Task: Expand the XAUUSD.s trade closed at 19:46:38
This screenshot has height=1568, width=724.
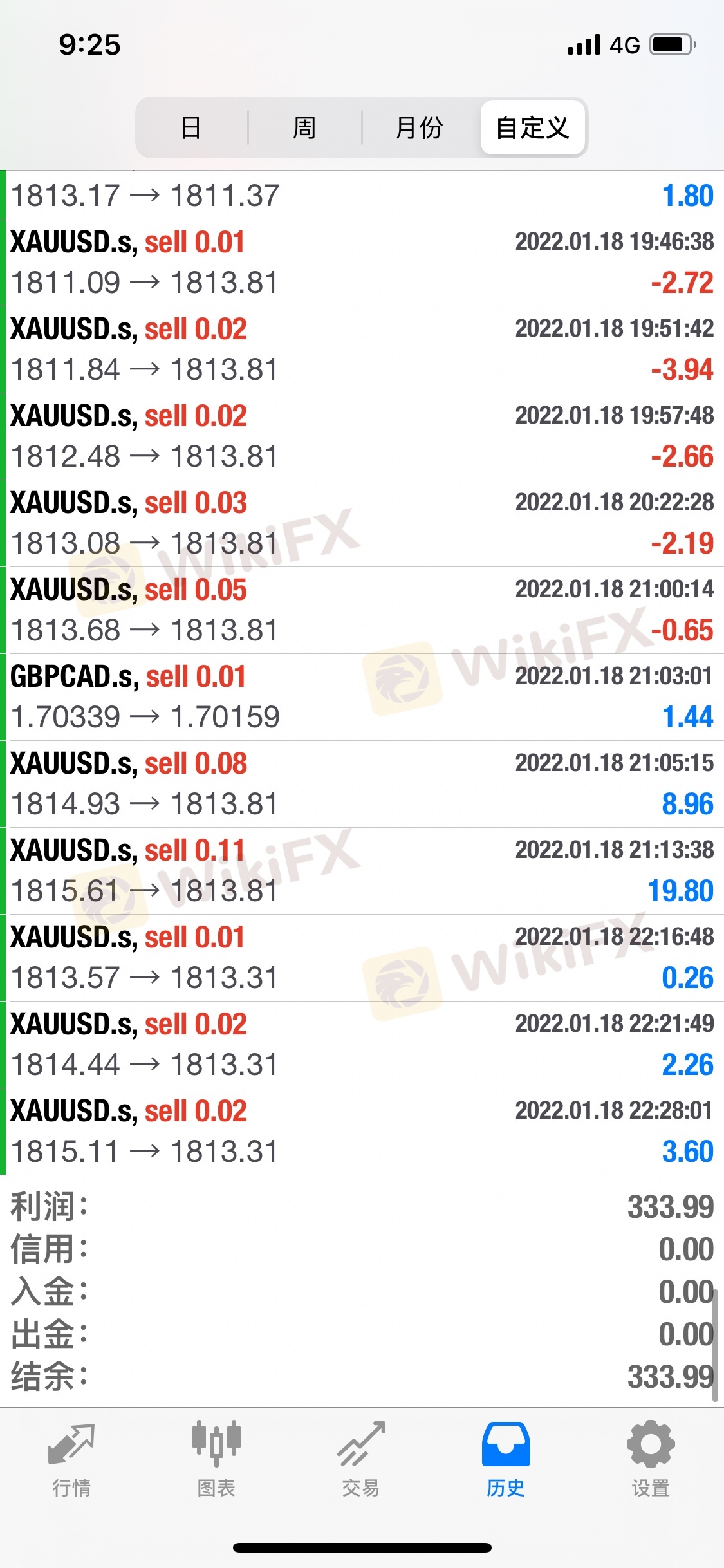Action: coord(362,263)
